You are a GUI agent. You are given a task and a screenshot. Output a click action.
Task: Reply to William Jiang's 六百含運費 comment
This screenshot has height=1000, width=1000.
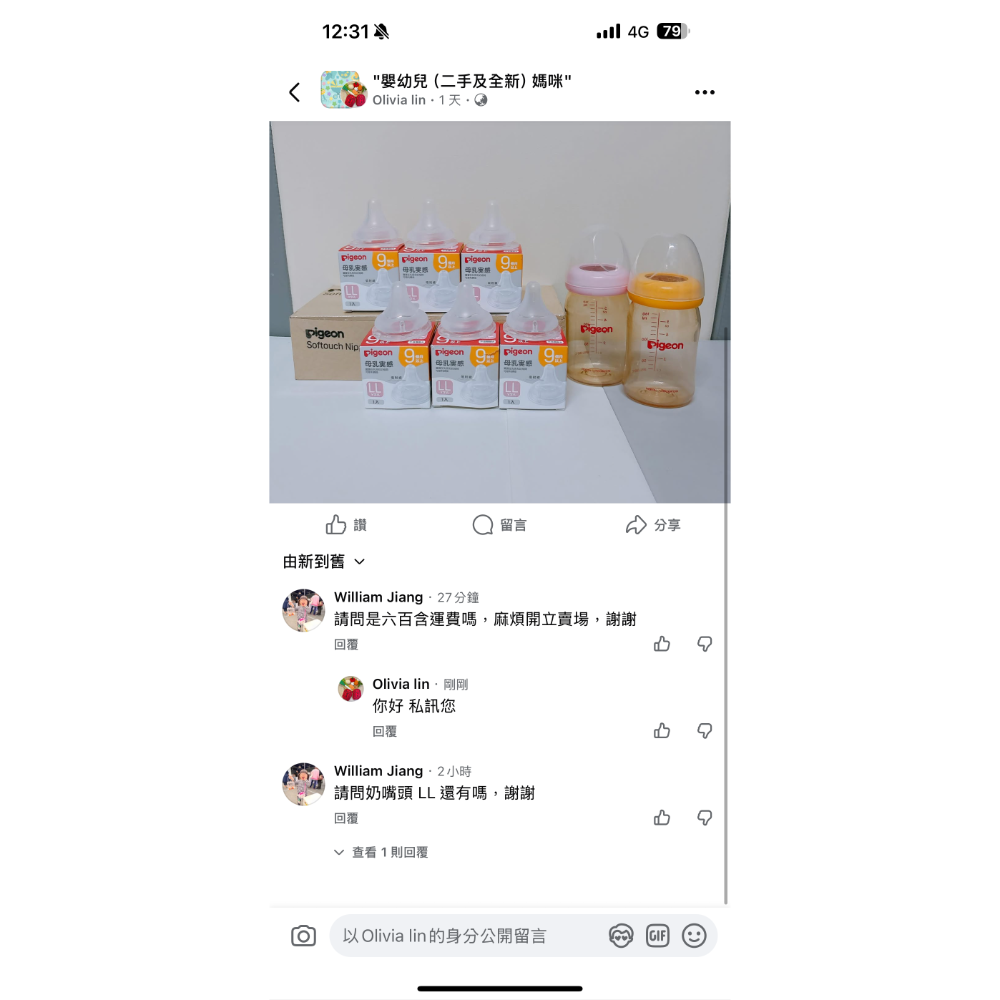[x=346, y=645]
